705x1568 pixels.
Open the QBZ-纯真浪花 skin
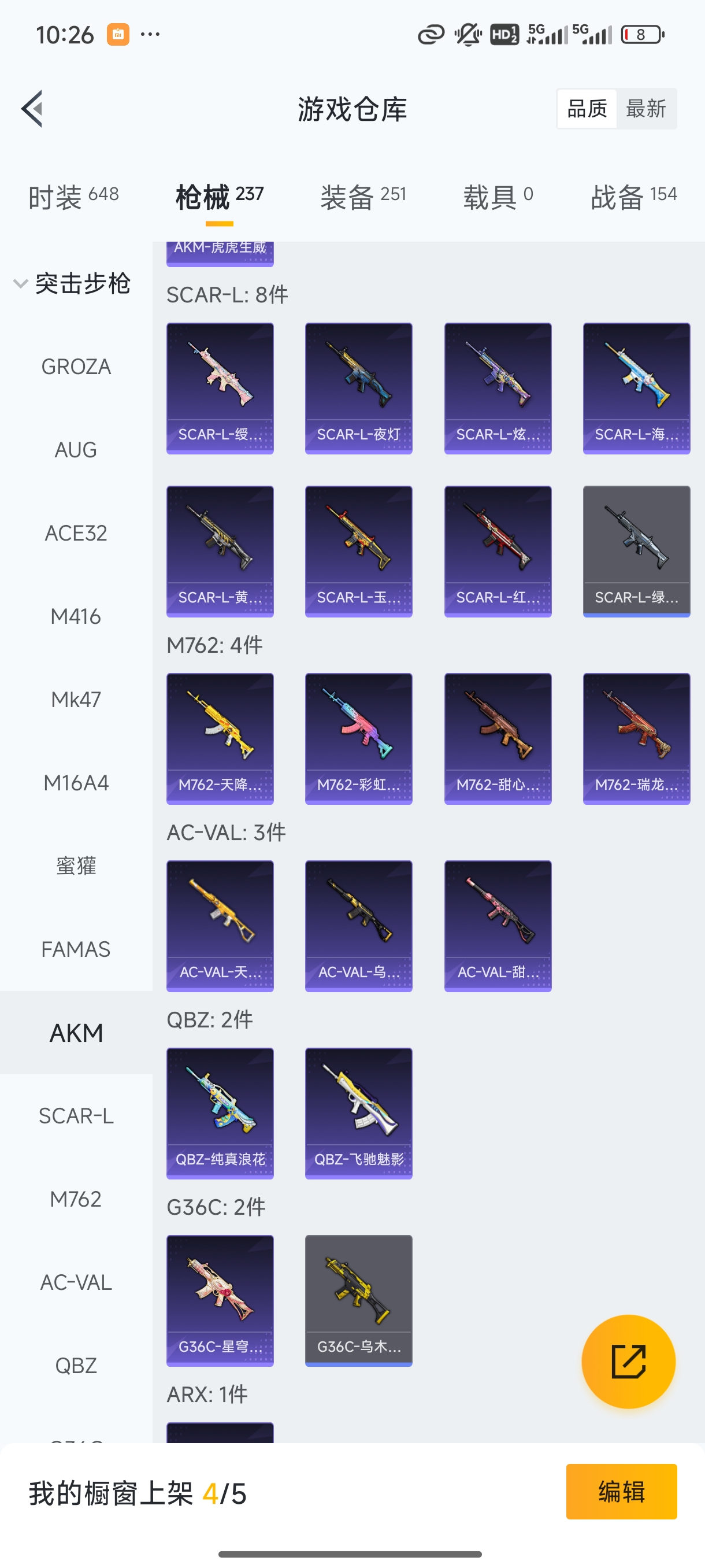tap(220, 1113)
